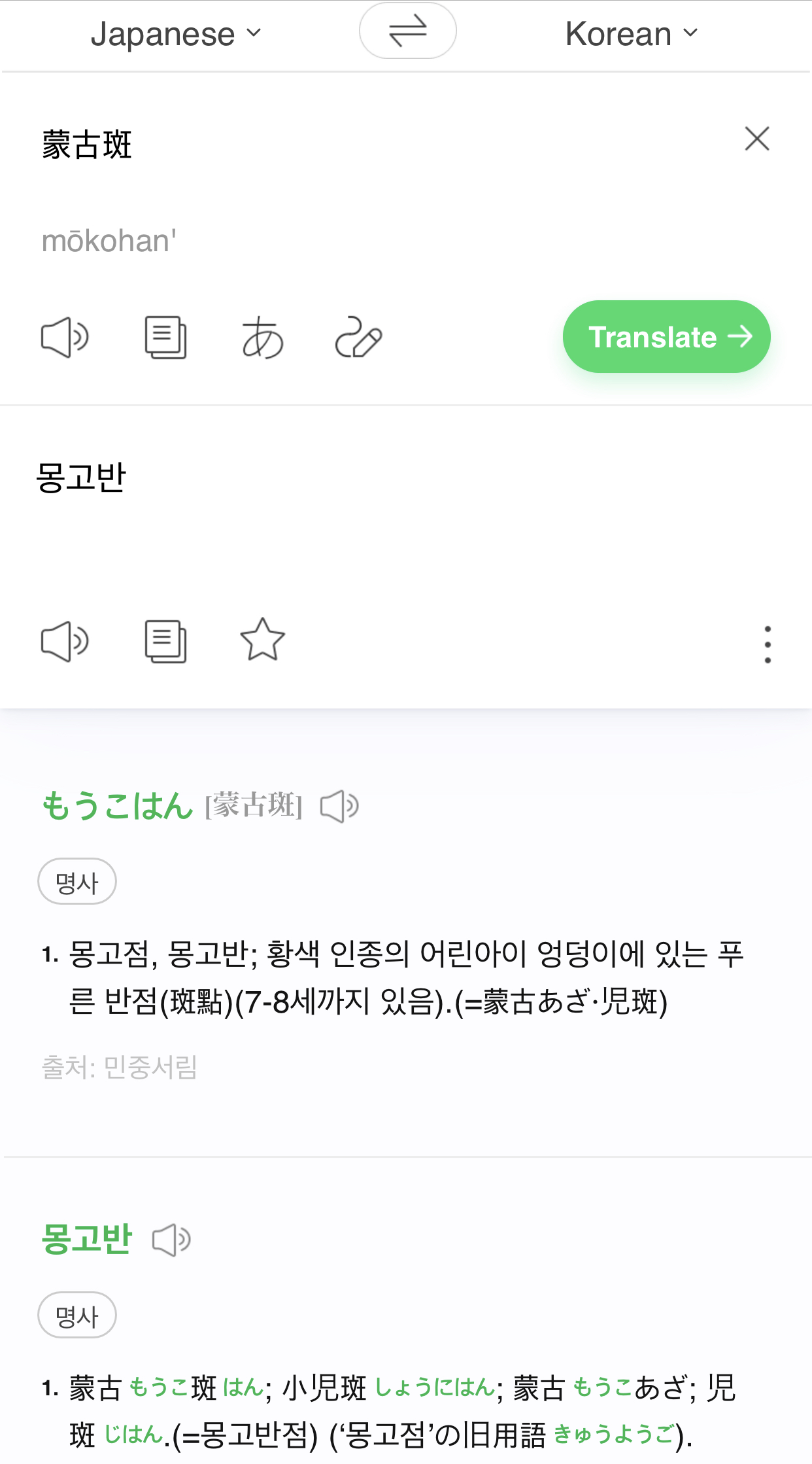Play audio of translated 몽고반
Image resolution: width=812 pixels, height=1464 pixels.
(65, 641)
